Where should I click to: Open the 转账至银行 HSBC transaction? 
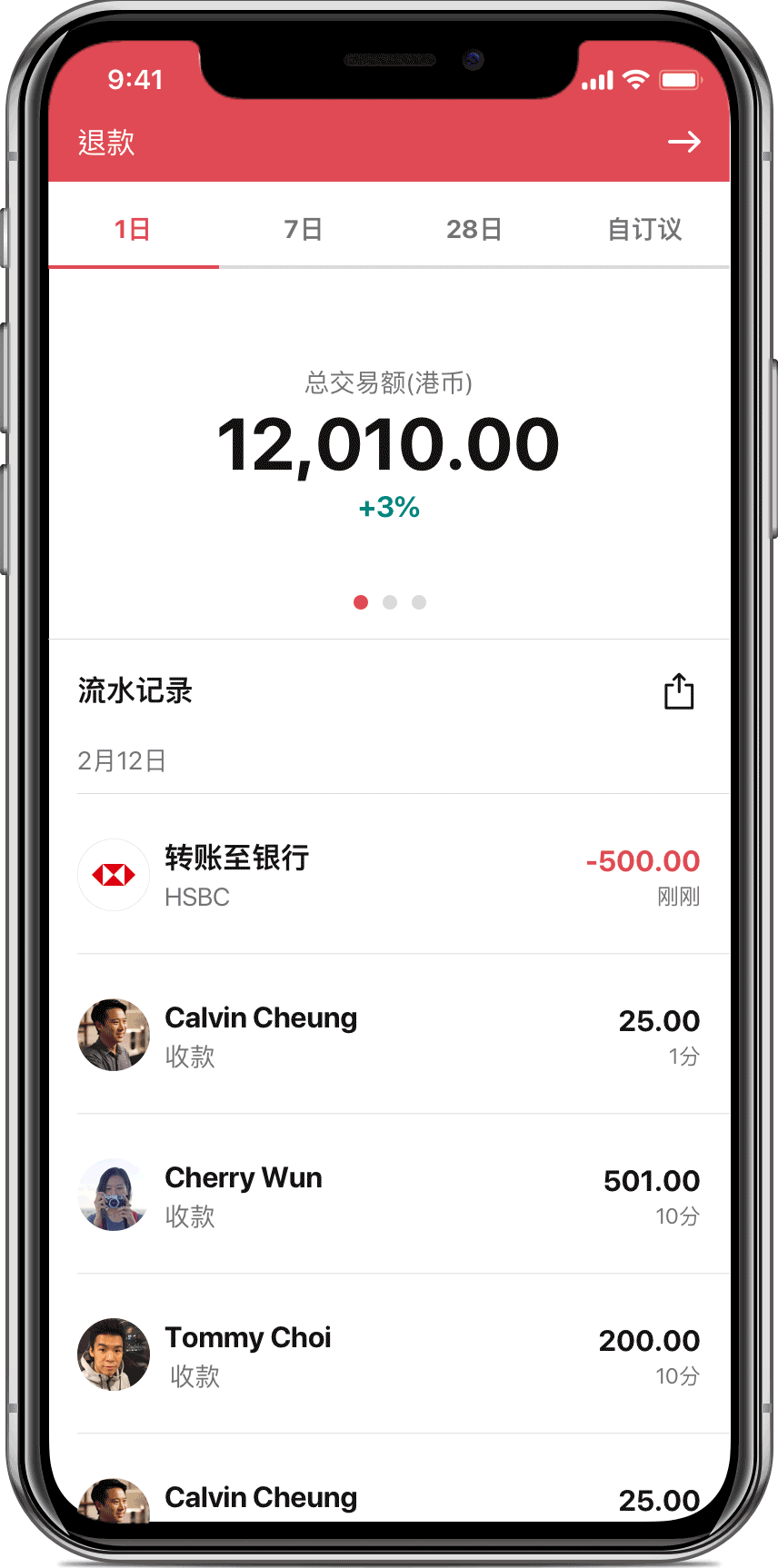389,875
